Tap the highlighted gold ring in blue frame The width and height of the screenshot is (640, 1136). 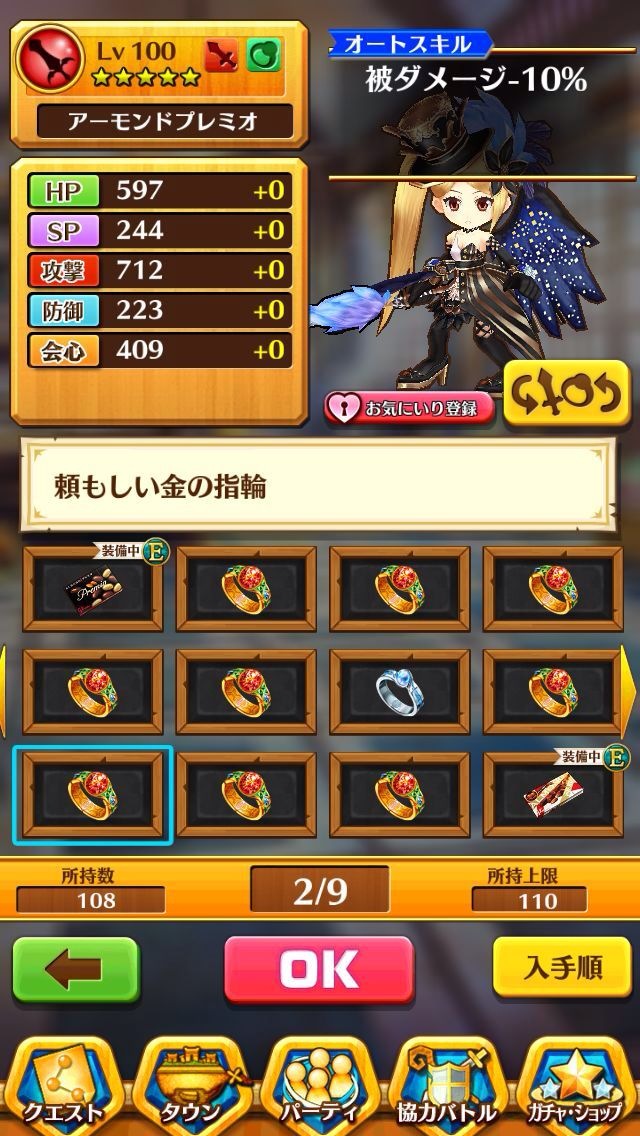(92, 794)
